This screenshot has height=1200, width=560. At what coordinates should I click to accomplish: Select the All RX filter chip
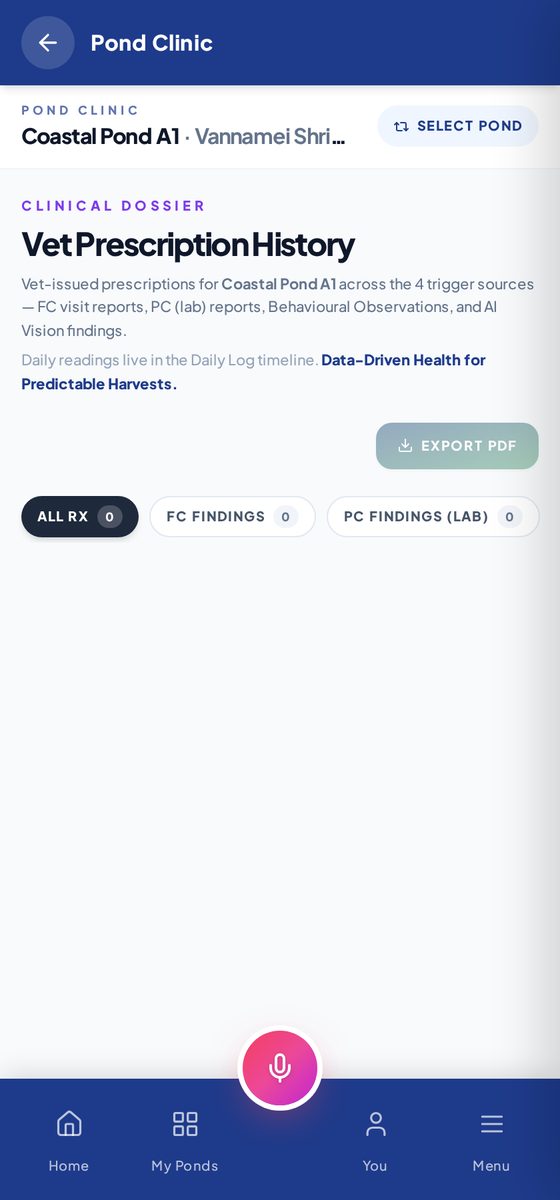coord(80,517)
